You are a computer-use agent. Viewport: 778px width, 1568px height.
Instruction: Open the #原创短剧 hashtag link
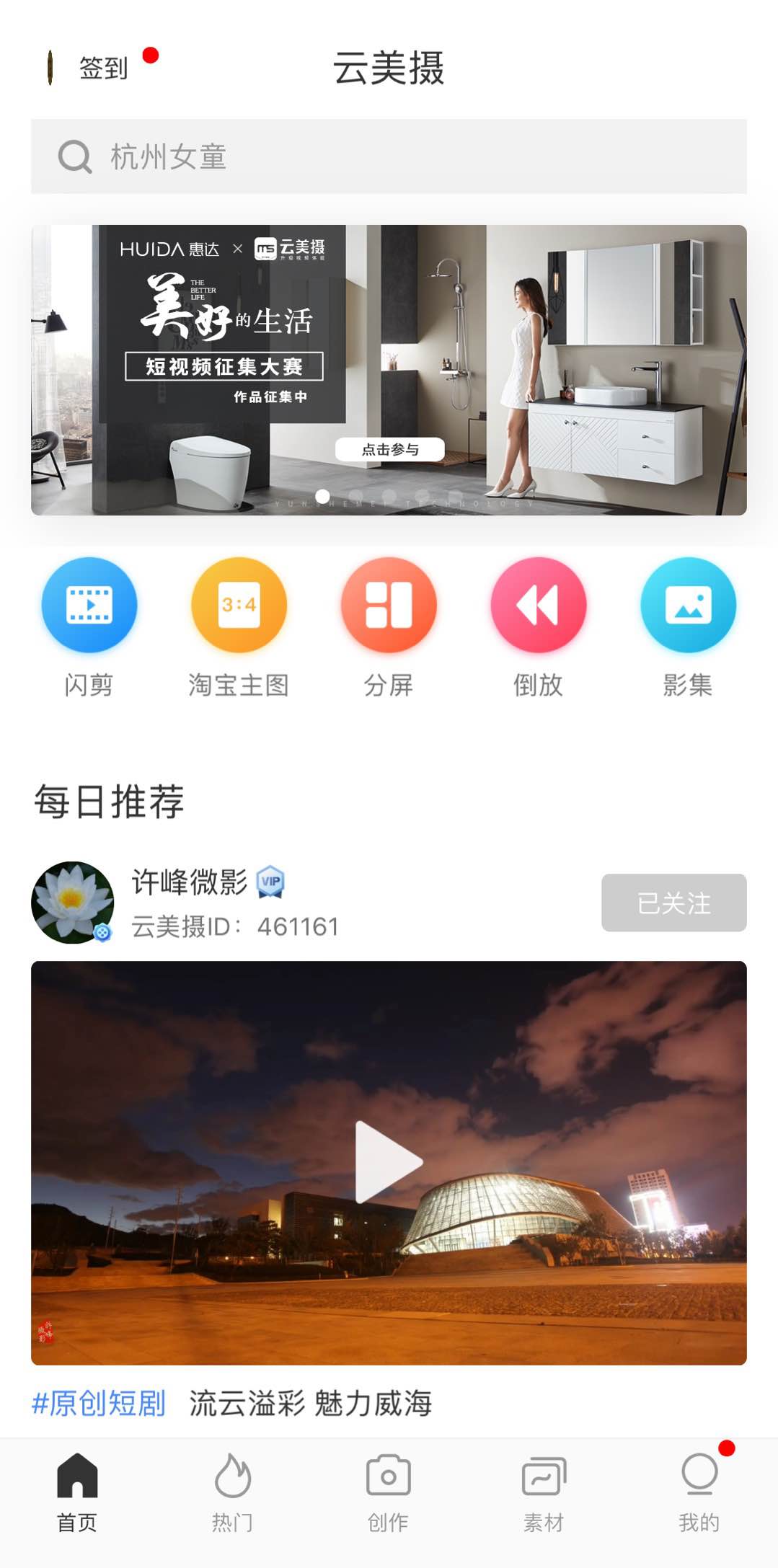point(99,1403)
